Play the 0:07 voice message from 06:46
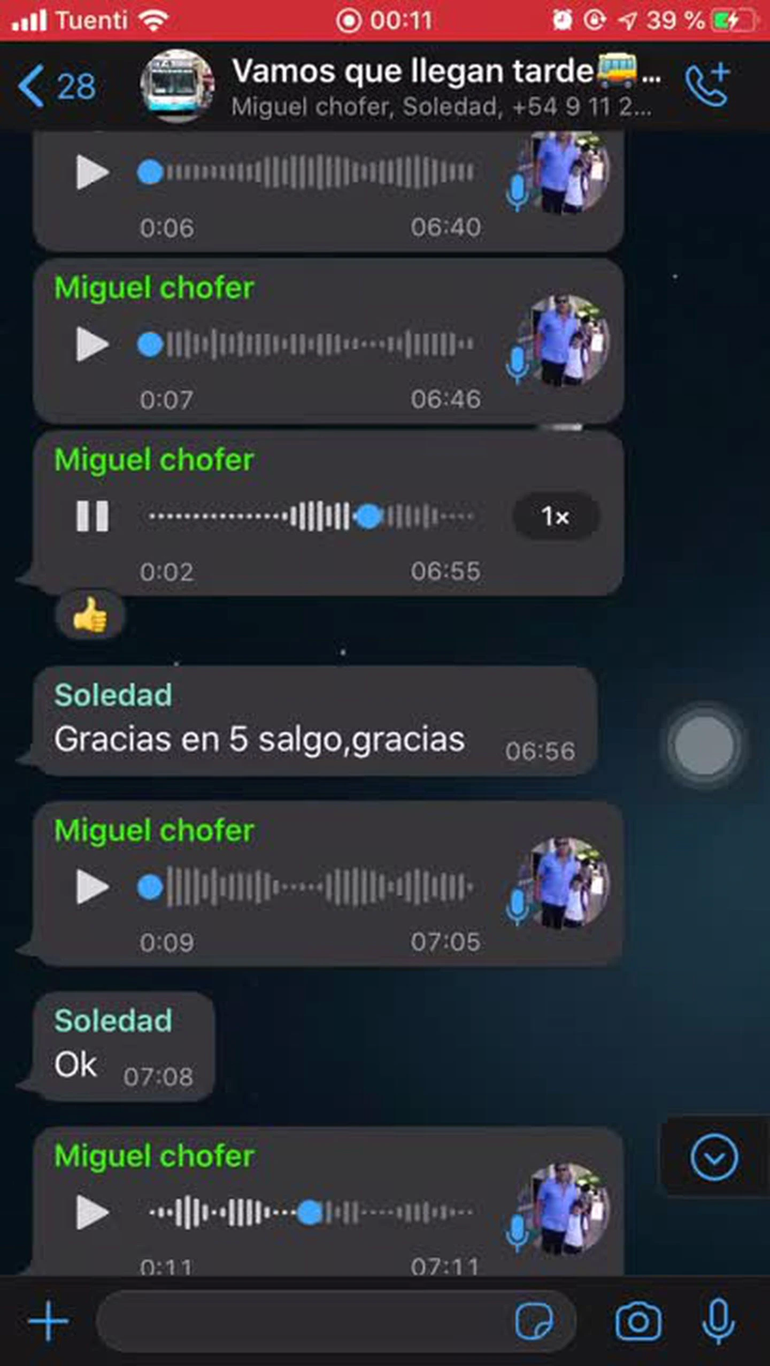Screen dimensions: 770x1366 [92, 345]
